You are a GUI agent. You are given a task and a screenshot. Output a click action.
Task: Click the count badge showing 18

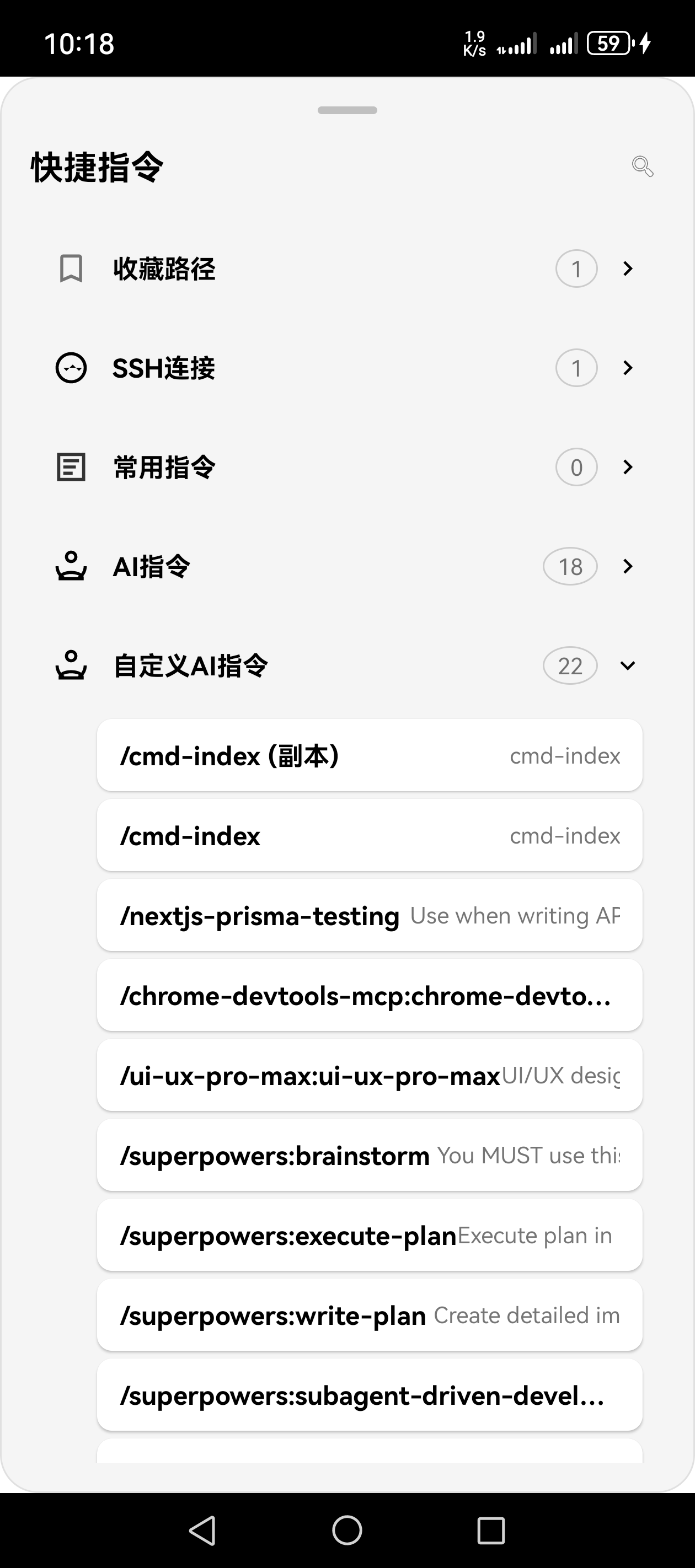[569, 566]
